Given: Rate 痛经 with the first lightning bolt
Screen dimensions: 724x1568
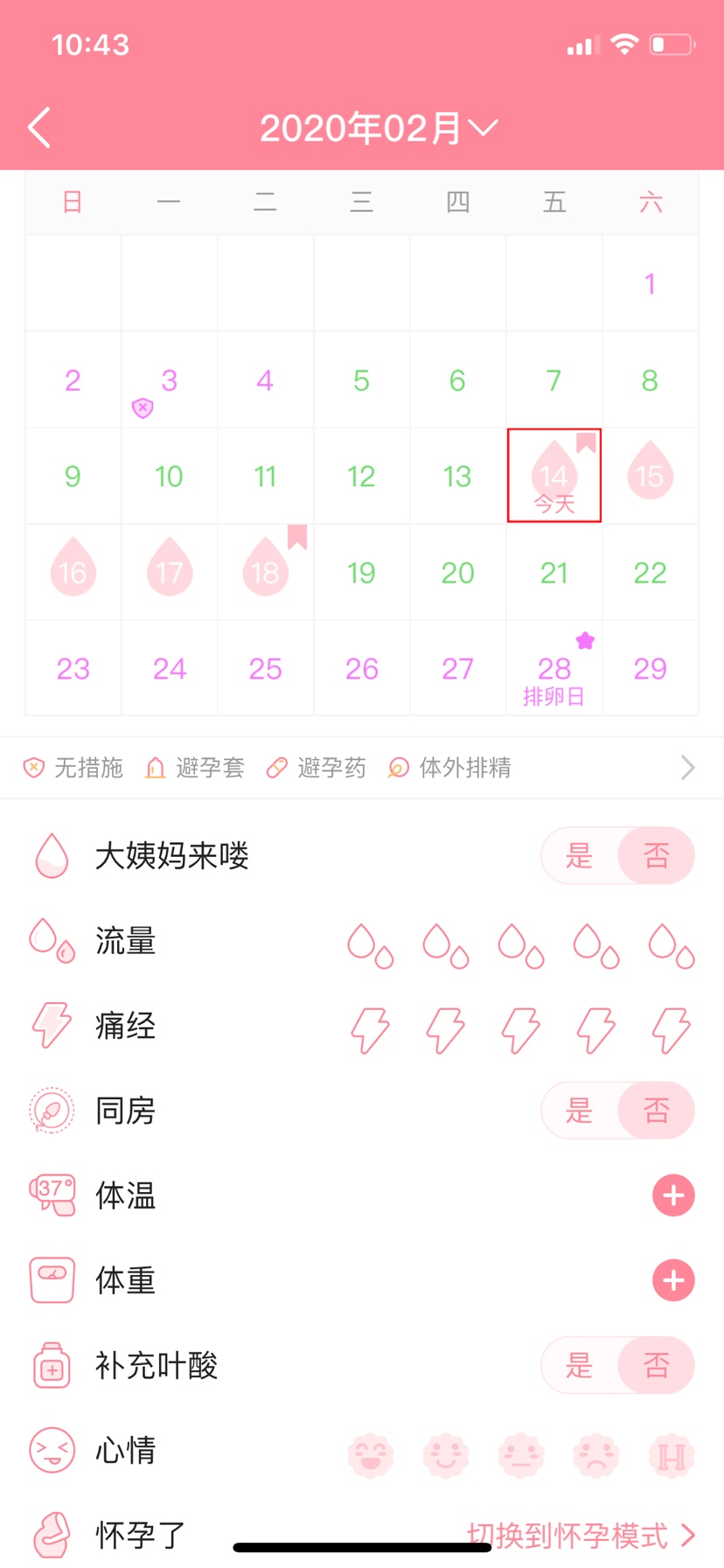Looking at the screenshot, I should 371,1028.
